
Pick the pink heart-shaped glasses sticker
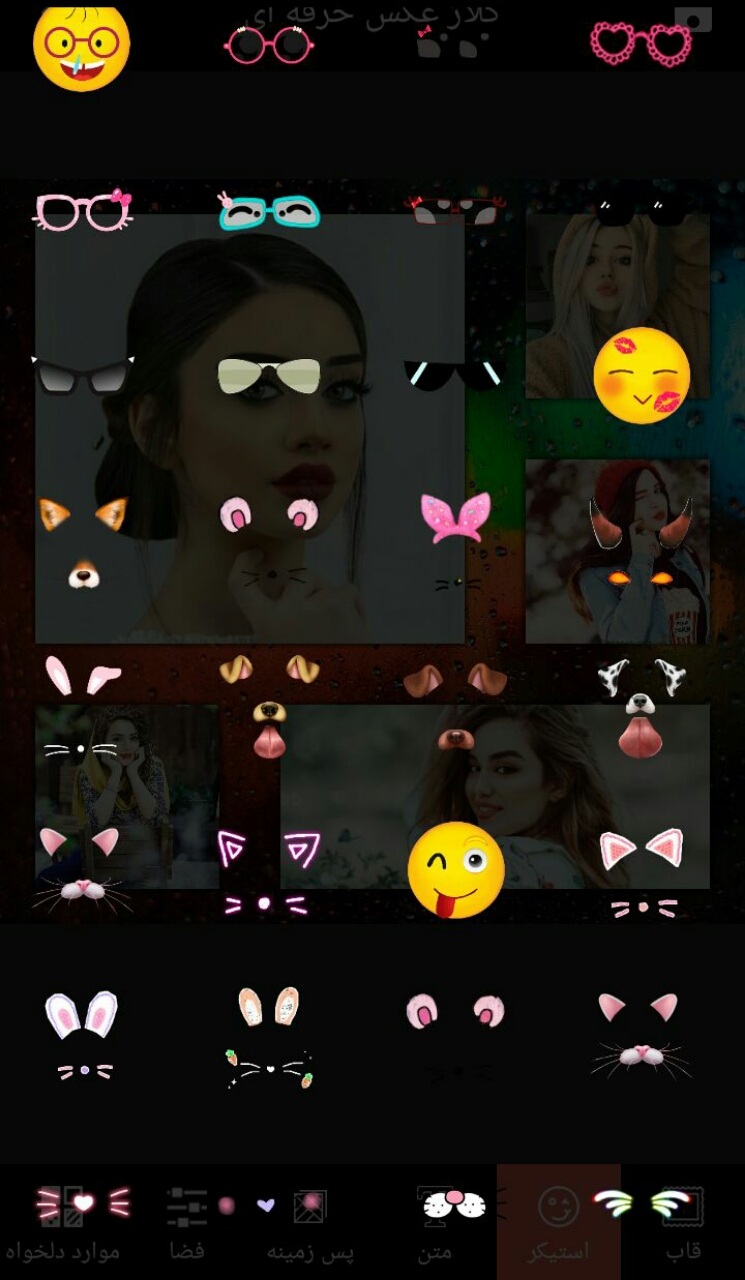[641, 44]
